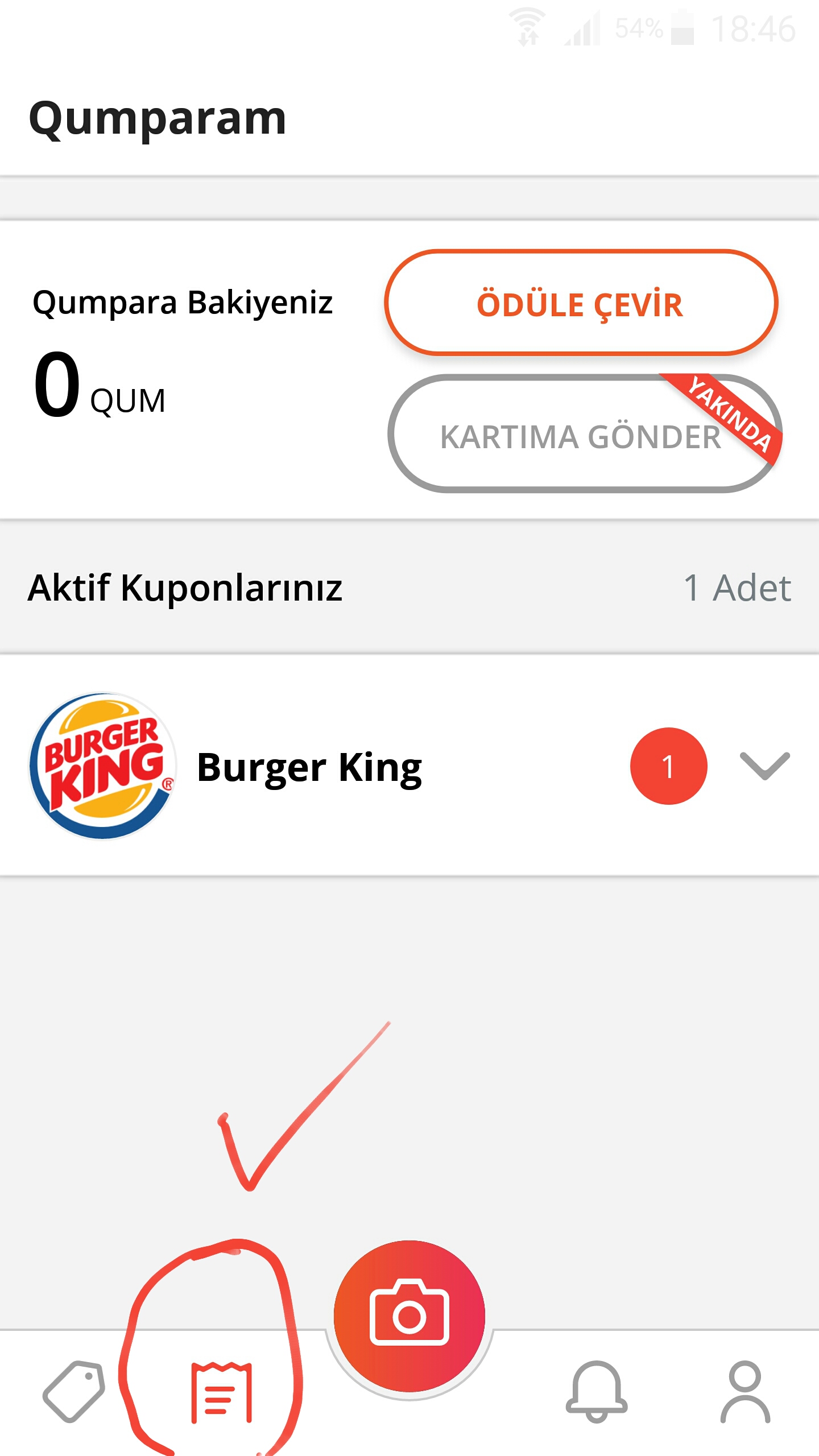
Task: Tap the KARTIMA GÖNDER button
Action: click(585, 434)
